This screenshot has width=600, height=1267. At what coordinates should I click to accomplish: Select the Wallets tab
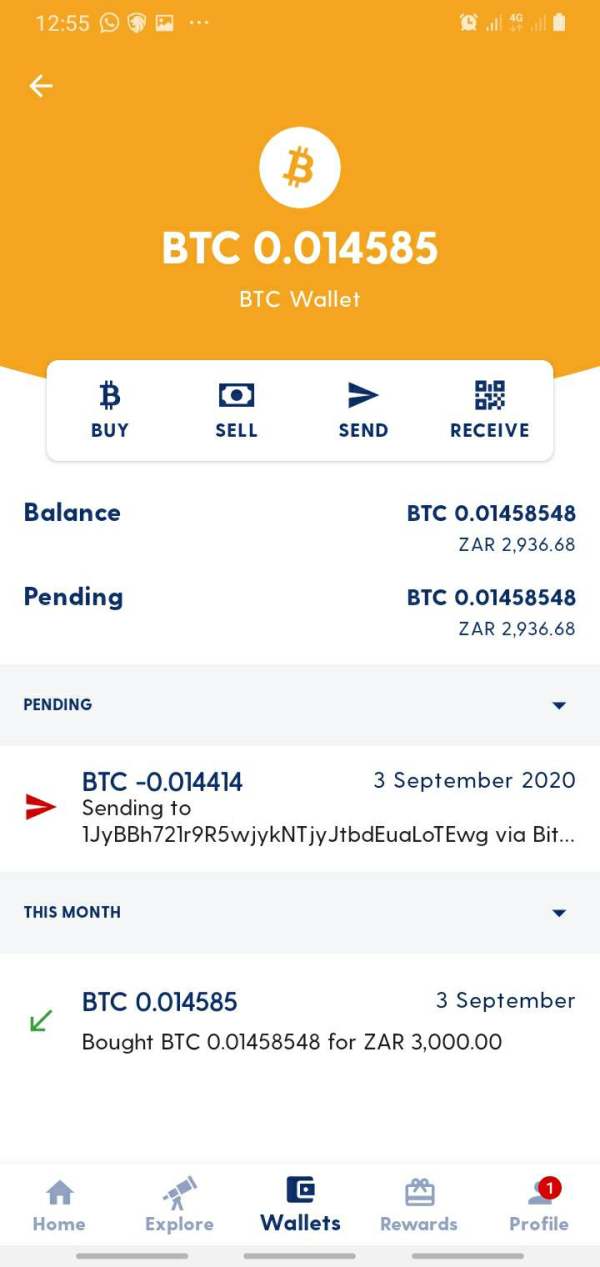[x=300, y=1205]
